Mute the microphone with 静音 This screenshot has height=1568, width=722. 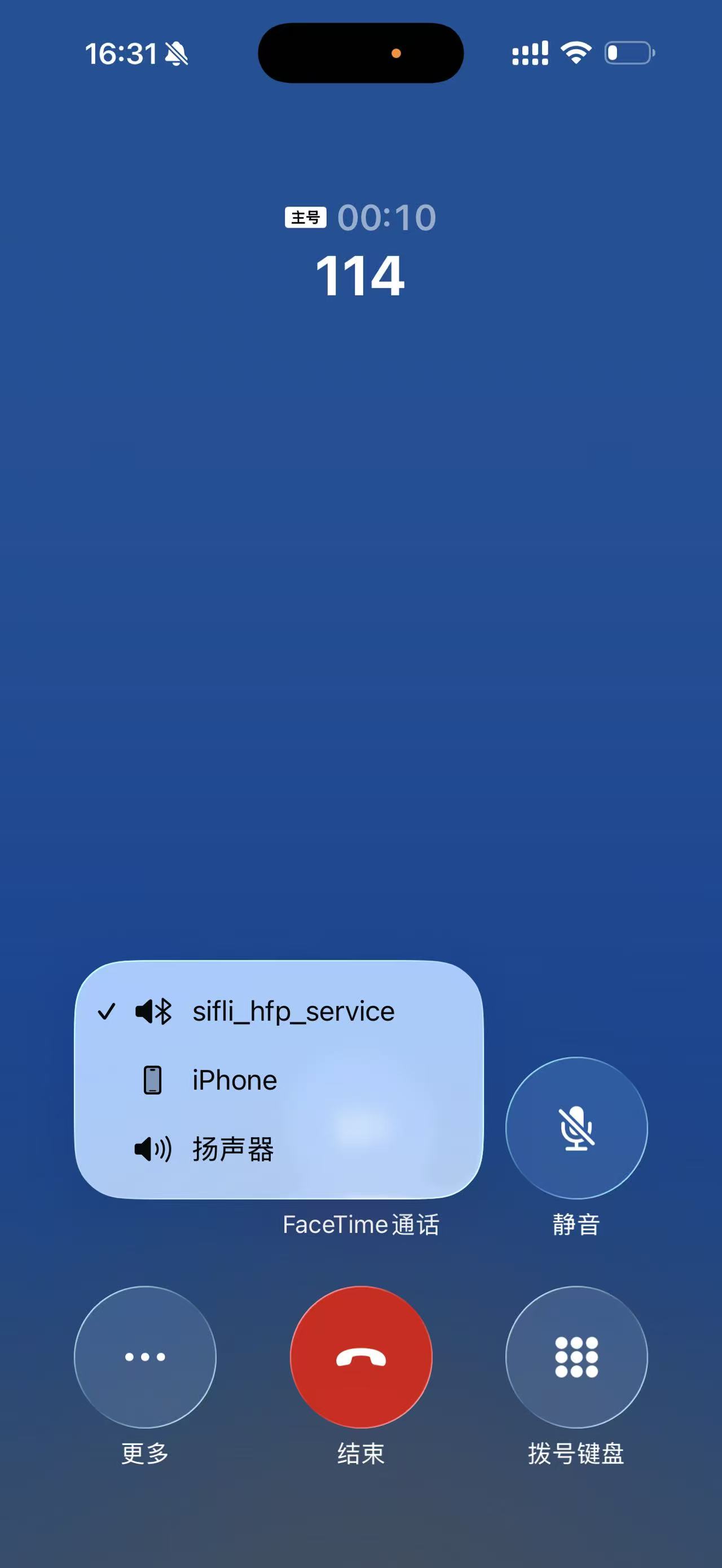click(x=576, y=1128)
